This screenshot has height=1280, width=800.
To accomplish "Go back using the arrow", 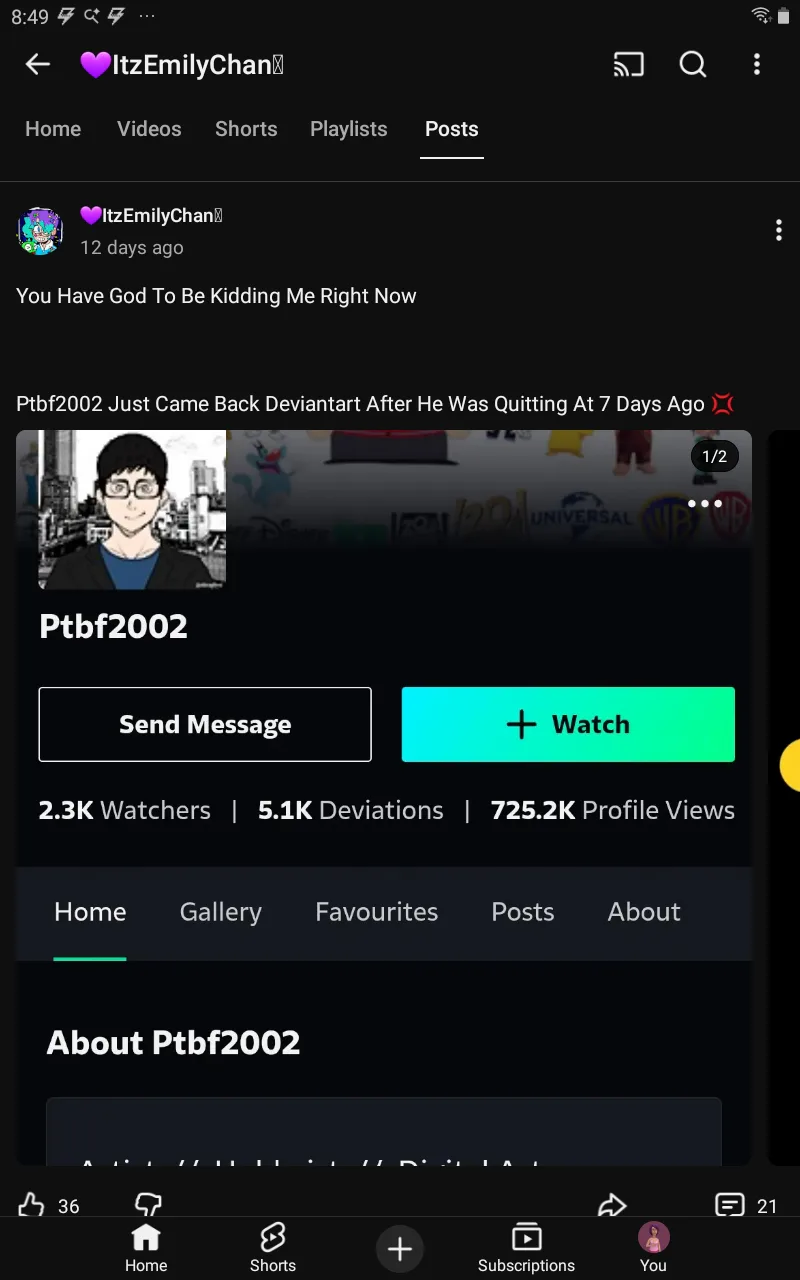I will coord(37,65).
